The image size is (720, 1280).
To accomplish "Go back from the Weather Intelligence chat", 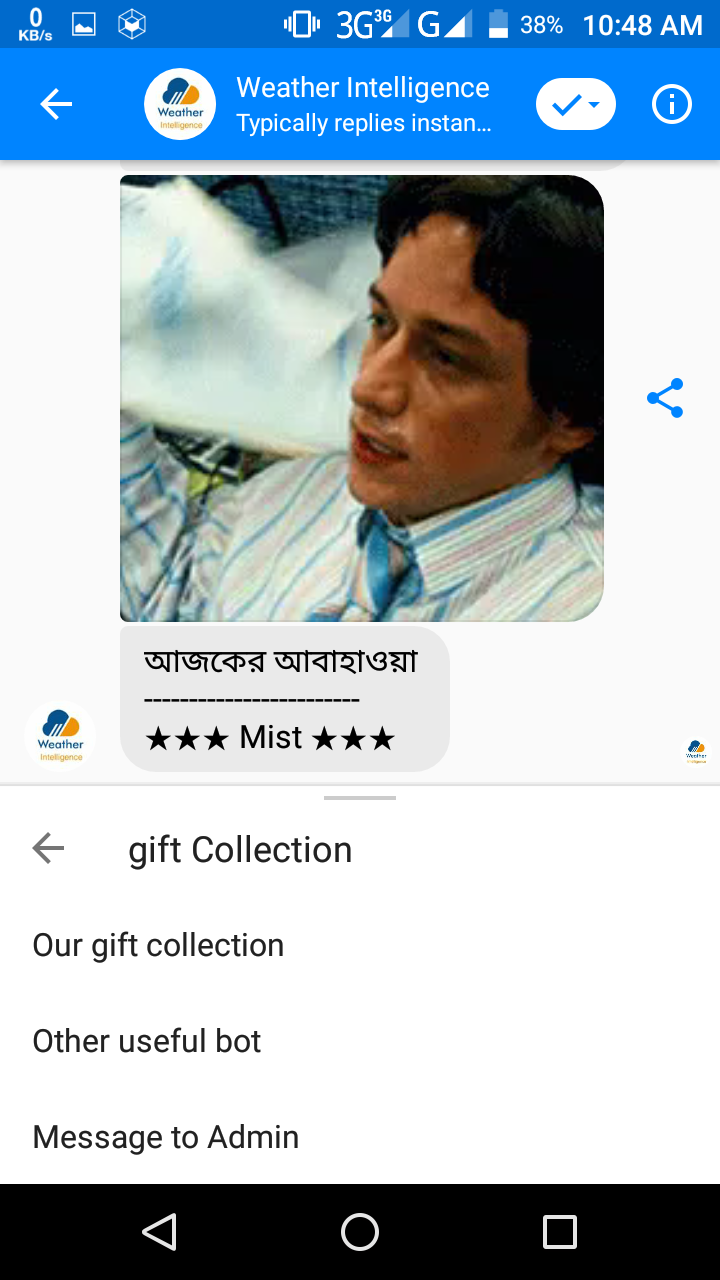I will [56, 104].
